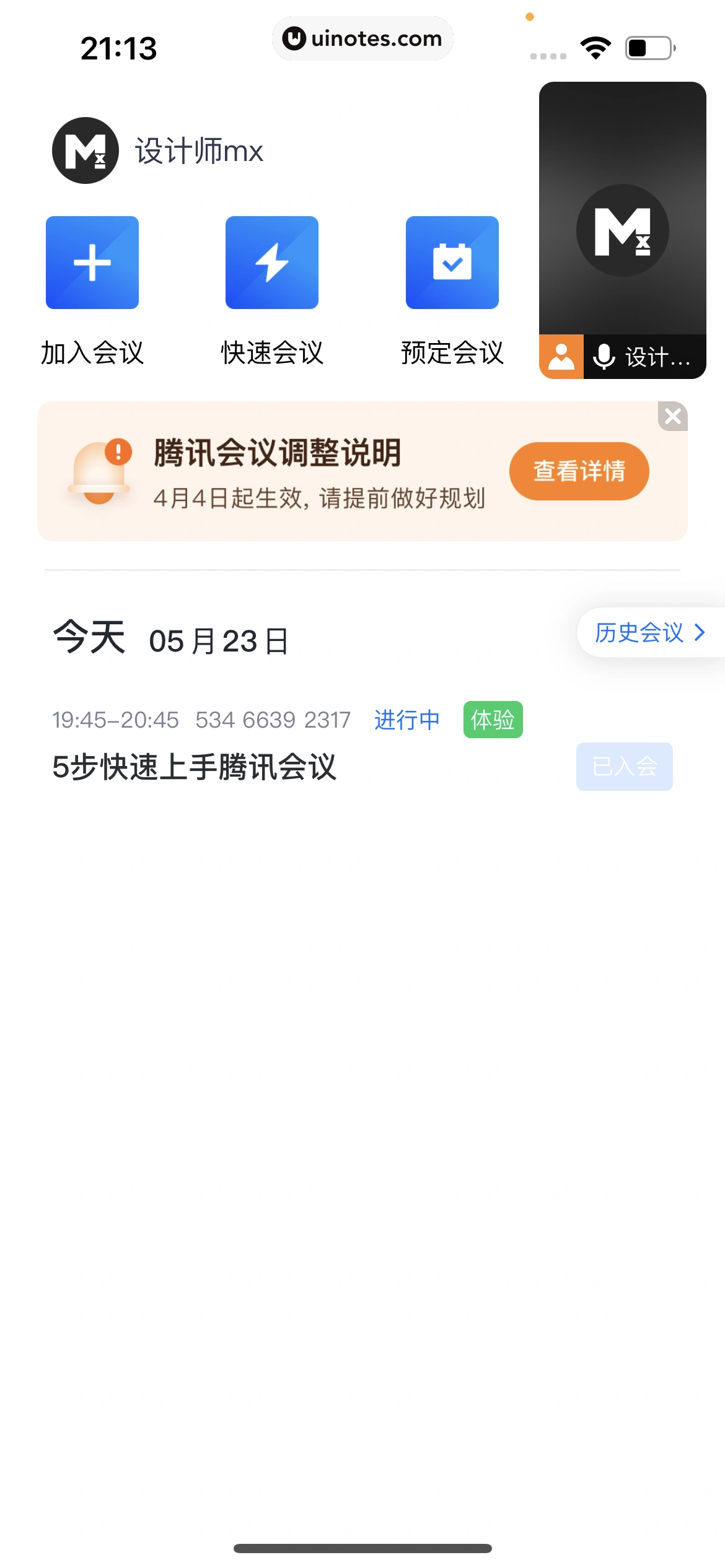Open the 设计... label on floating video thumbnail
Viewport: 725px width, 1568px height.
click(x=660, y=357)
